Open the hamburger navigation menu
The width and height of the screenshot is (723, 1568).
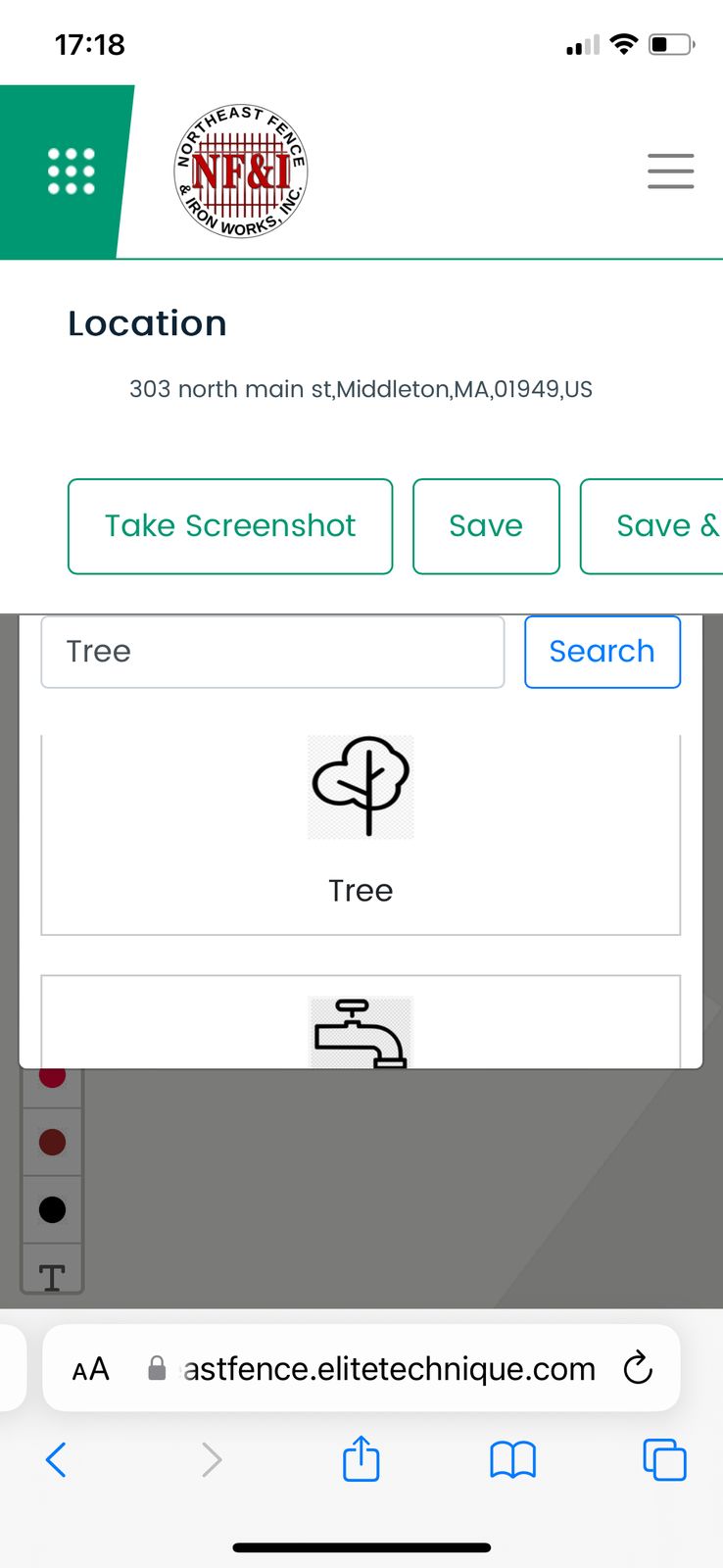671,171
